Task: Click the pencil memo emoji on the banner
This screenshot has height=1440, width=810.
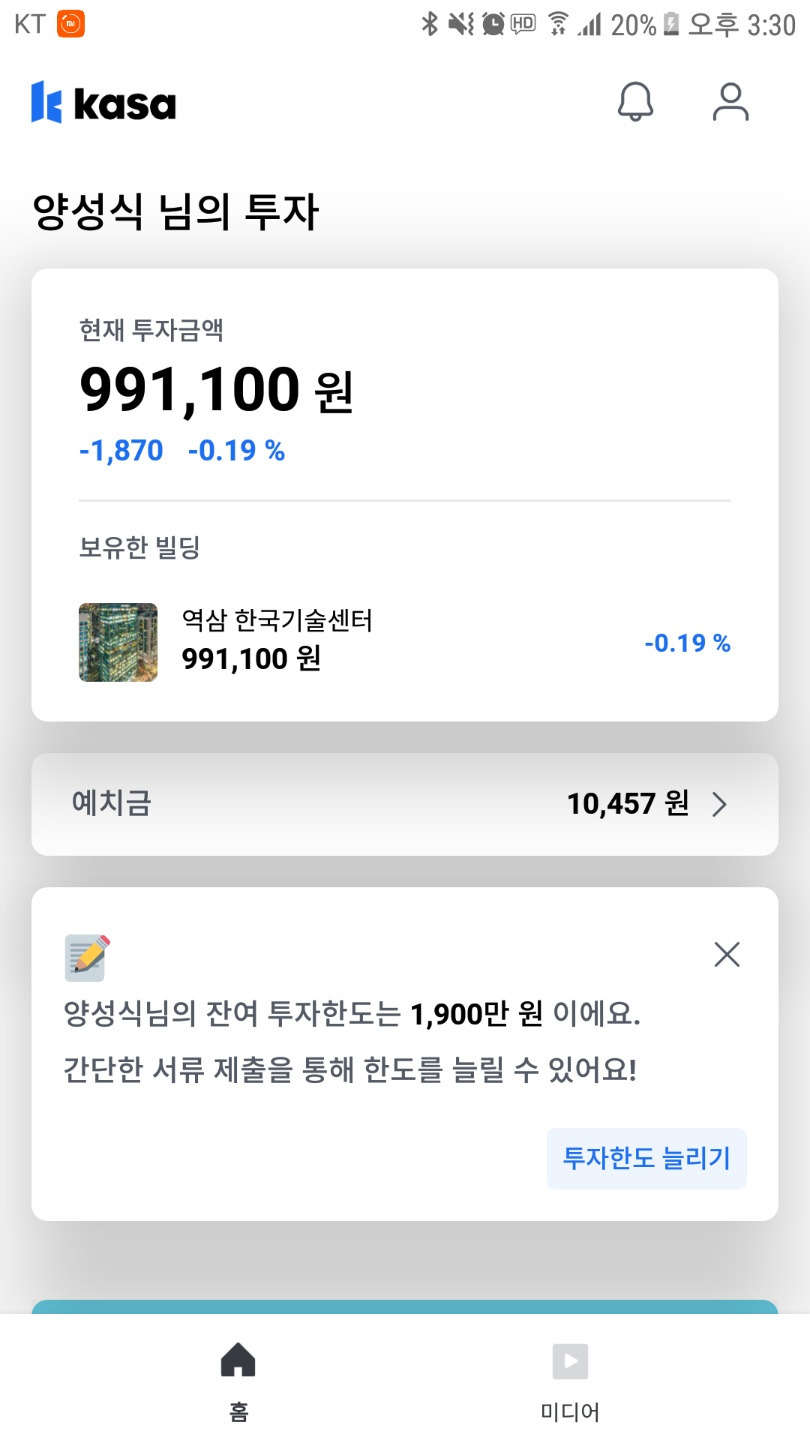Action: [x=85, y=954]
